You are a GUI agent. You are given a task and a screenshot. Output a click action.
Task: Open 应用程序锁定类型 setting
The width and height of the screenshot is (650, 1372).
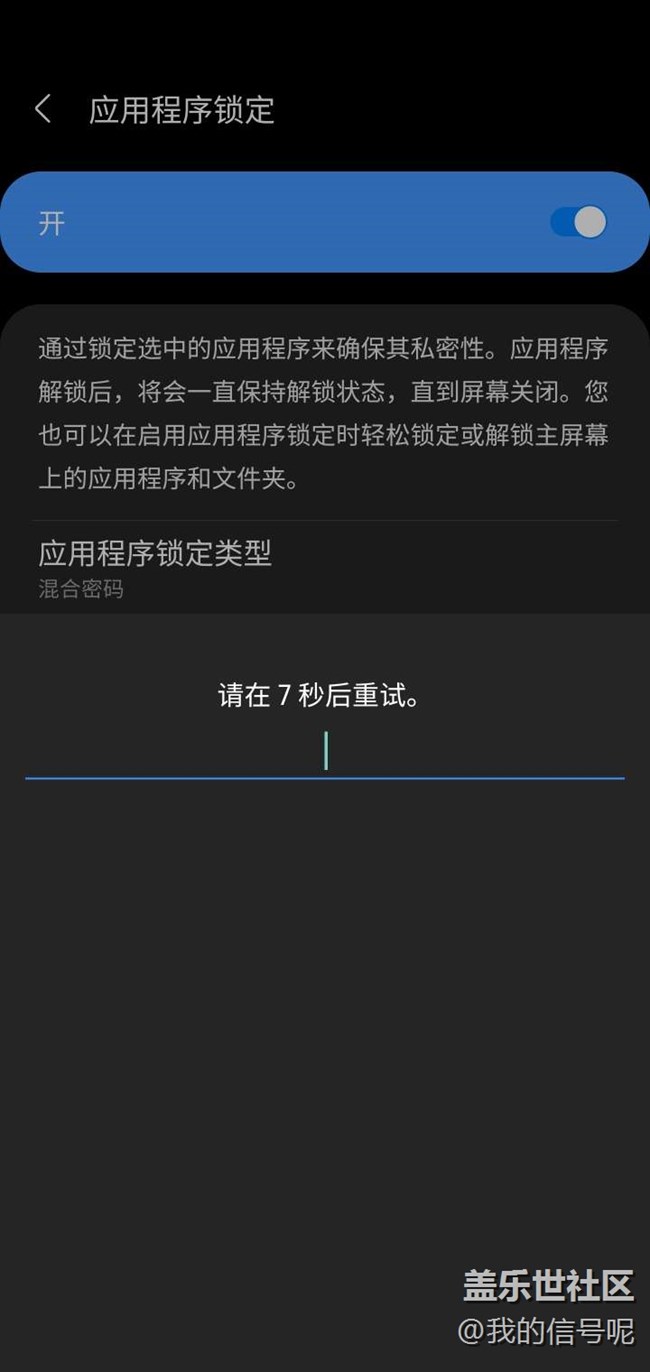pos(155,567)
